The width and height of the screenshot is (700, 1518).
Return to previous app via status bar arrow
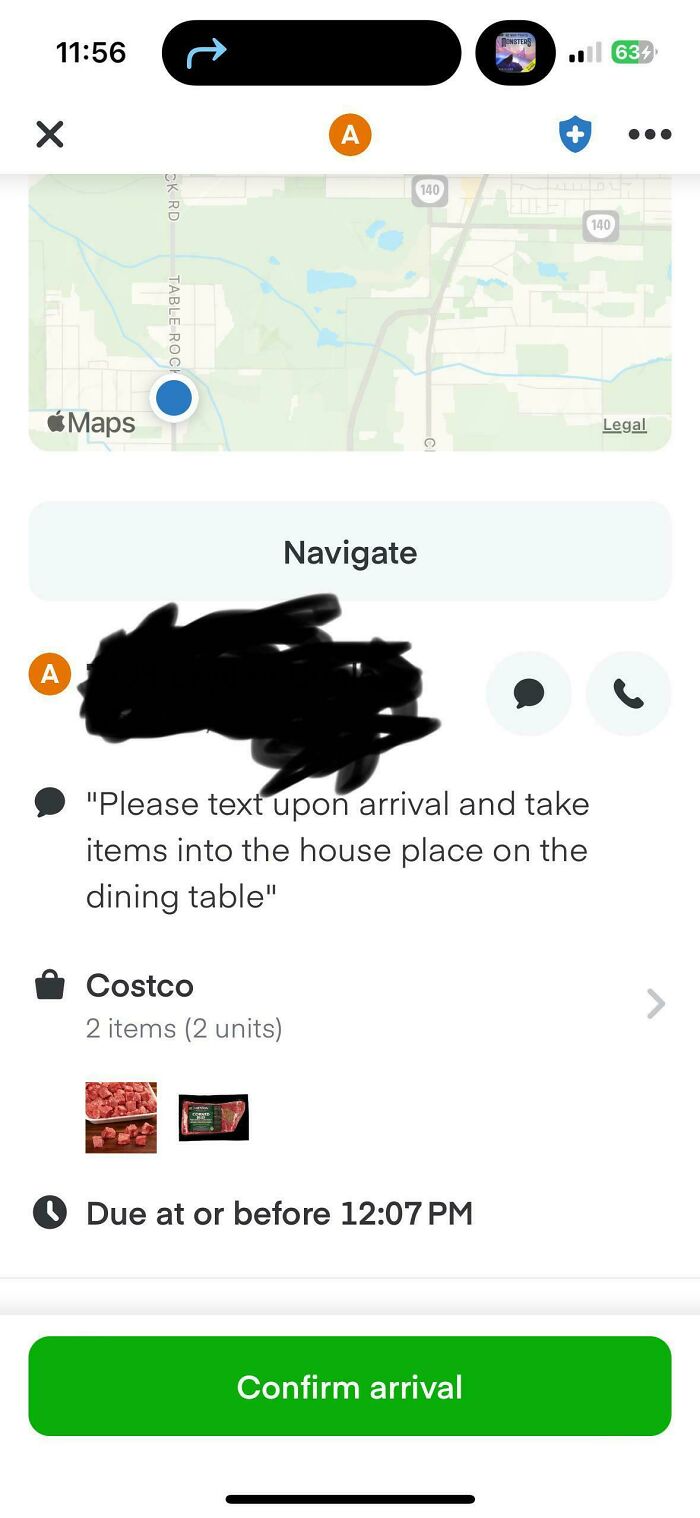207,52
